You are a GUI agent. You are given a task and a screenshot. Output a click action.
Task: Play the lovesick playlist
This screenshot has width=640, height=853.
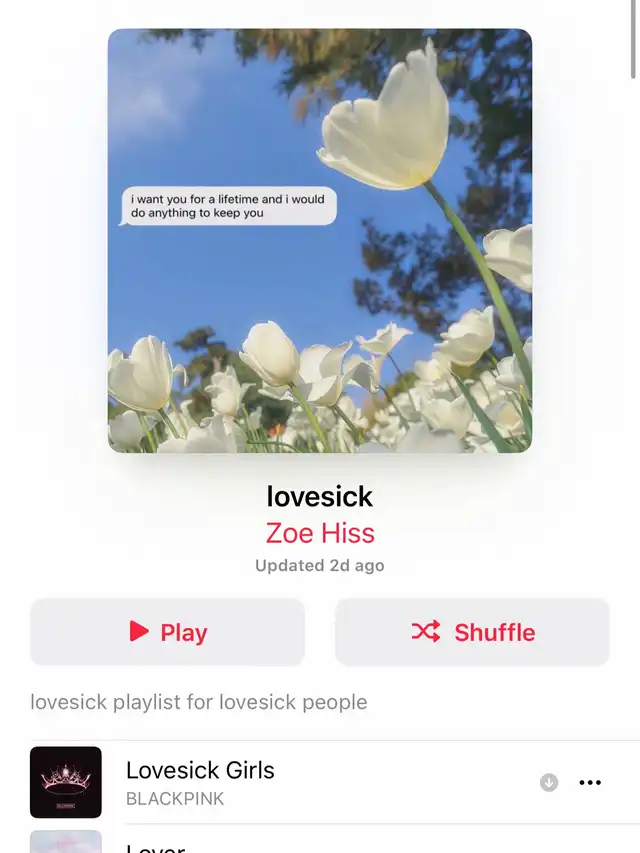(x=168, y=632)
